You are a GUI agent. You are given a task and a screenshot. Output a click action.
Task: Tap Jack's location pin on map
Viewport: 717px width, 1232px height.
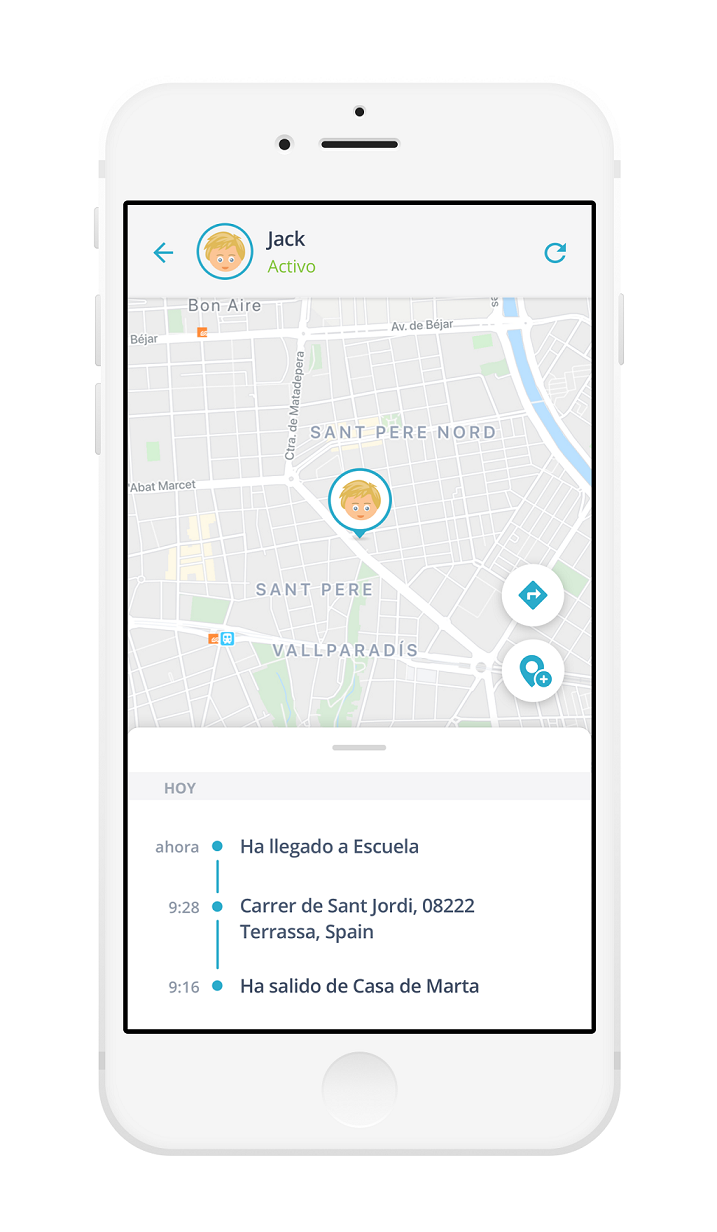[360, 500]
